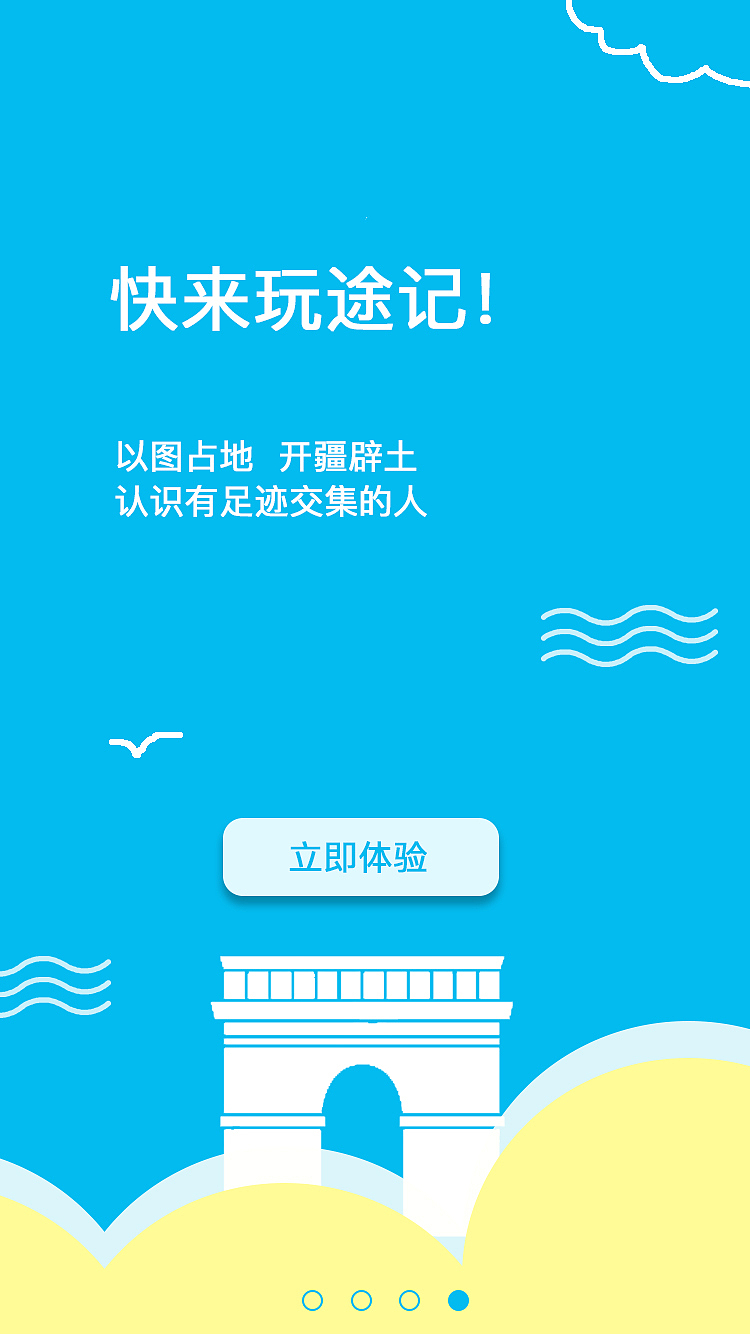Click the "快来玩途记!" headline text
The width and height of the screenshot is (750, 1334).
point(306,299)
